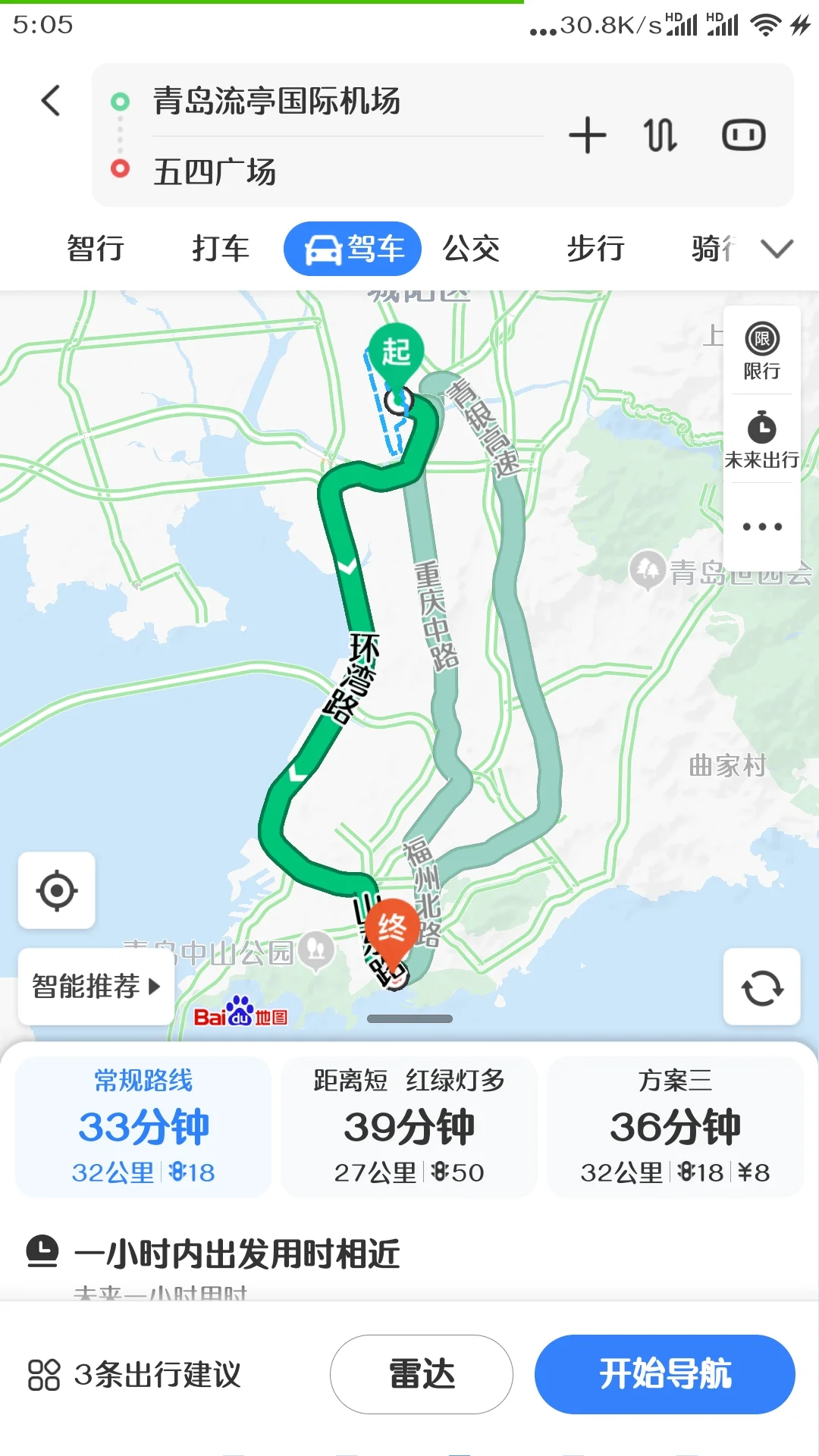Add a waypoint with the plus icon
The width and height of the screenshot is (819, 1456).
click(588, 135)
